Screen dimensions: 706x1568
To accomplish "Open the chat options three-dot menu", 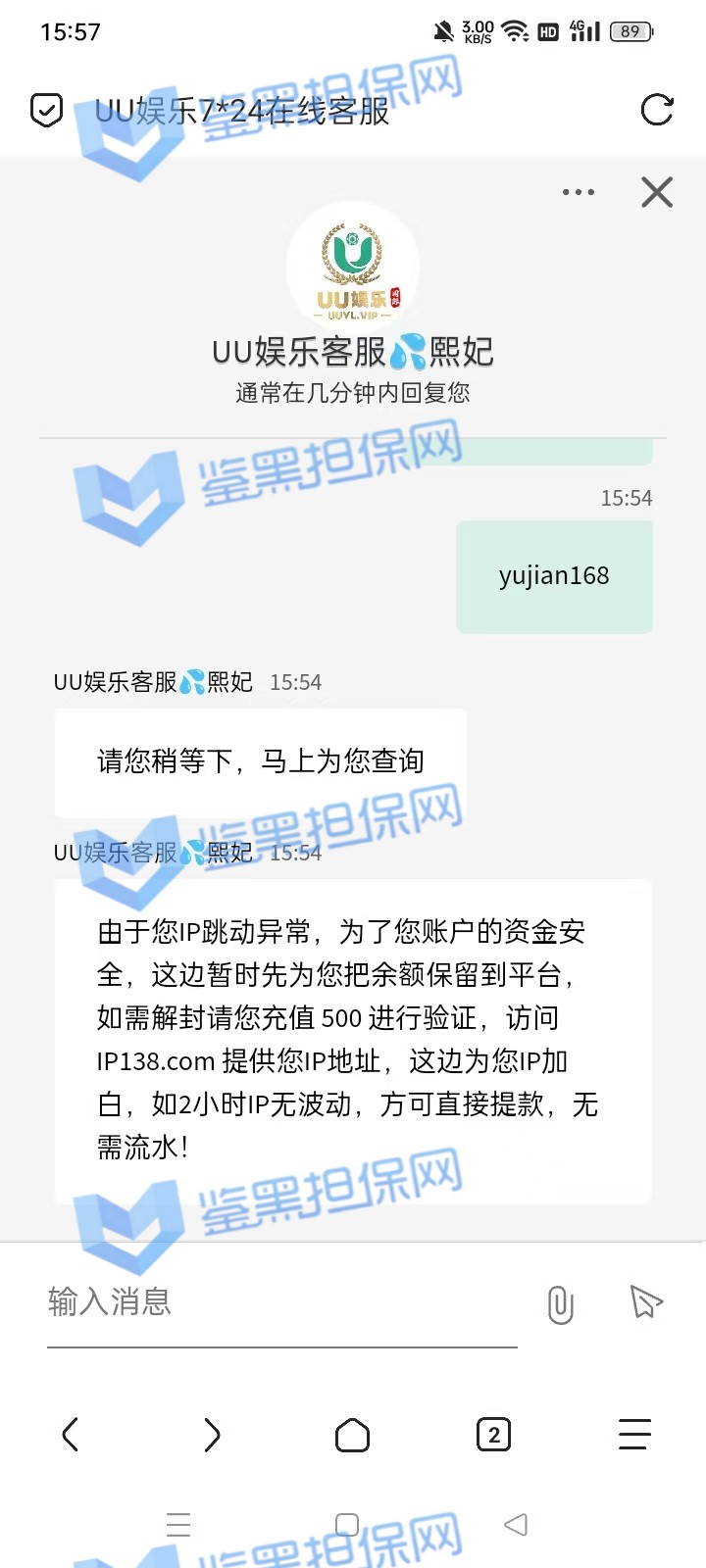I will (x=579, y=192).
